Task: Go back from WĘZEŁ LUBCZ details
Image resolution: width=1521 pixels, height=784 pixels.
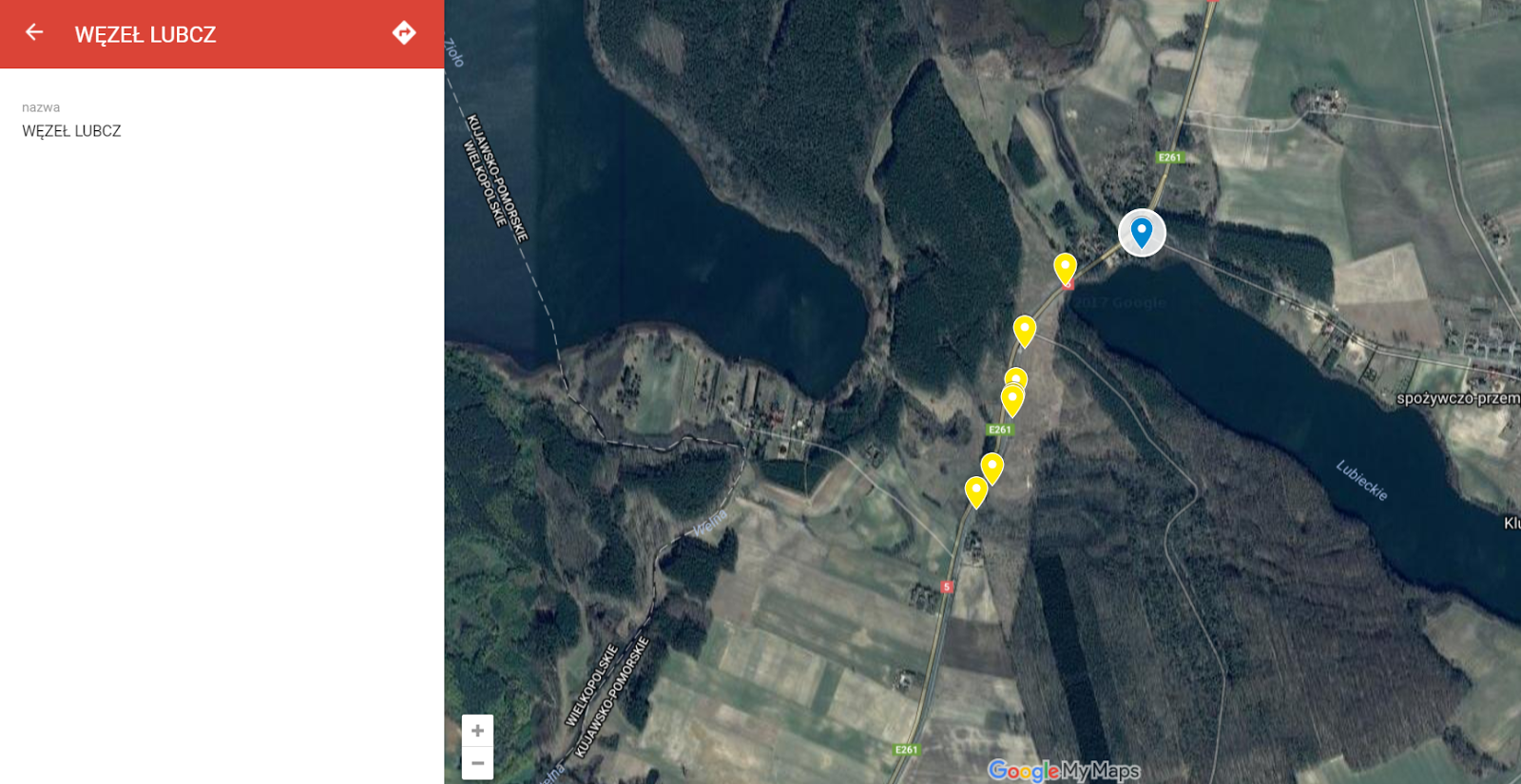Action: [34, 32]
